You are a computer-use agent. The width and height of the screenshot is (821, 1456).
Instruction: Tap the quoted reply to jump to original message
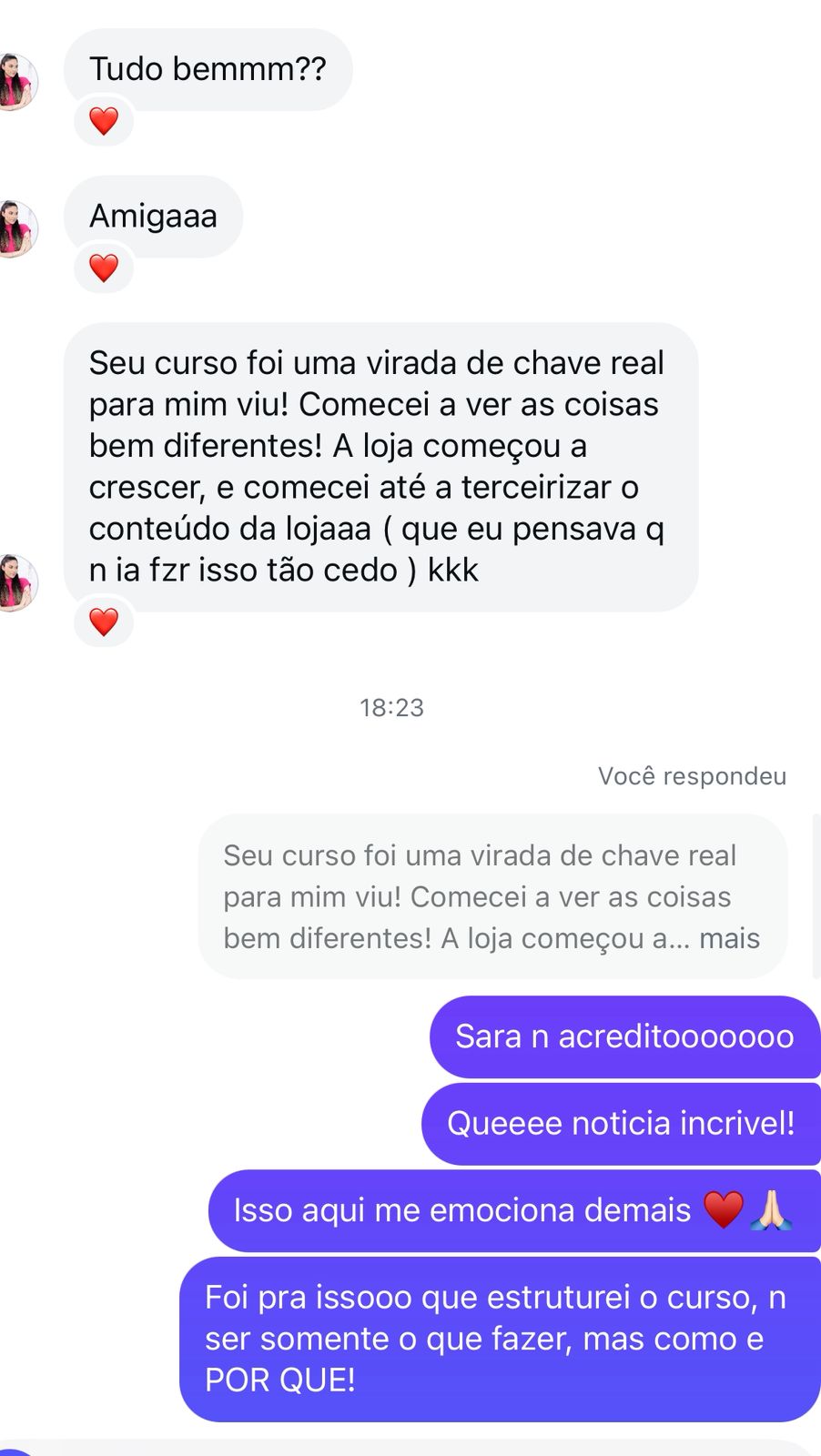point(492,896)
